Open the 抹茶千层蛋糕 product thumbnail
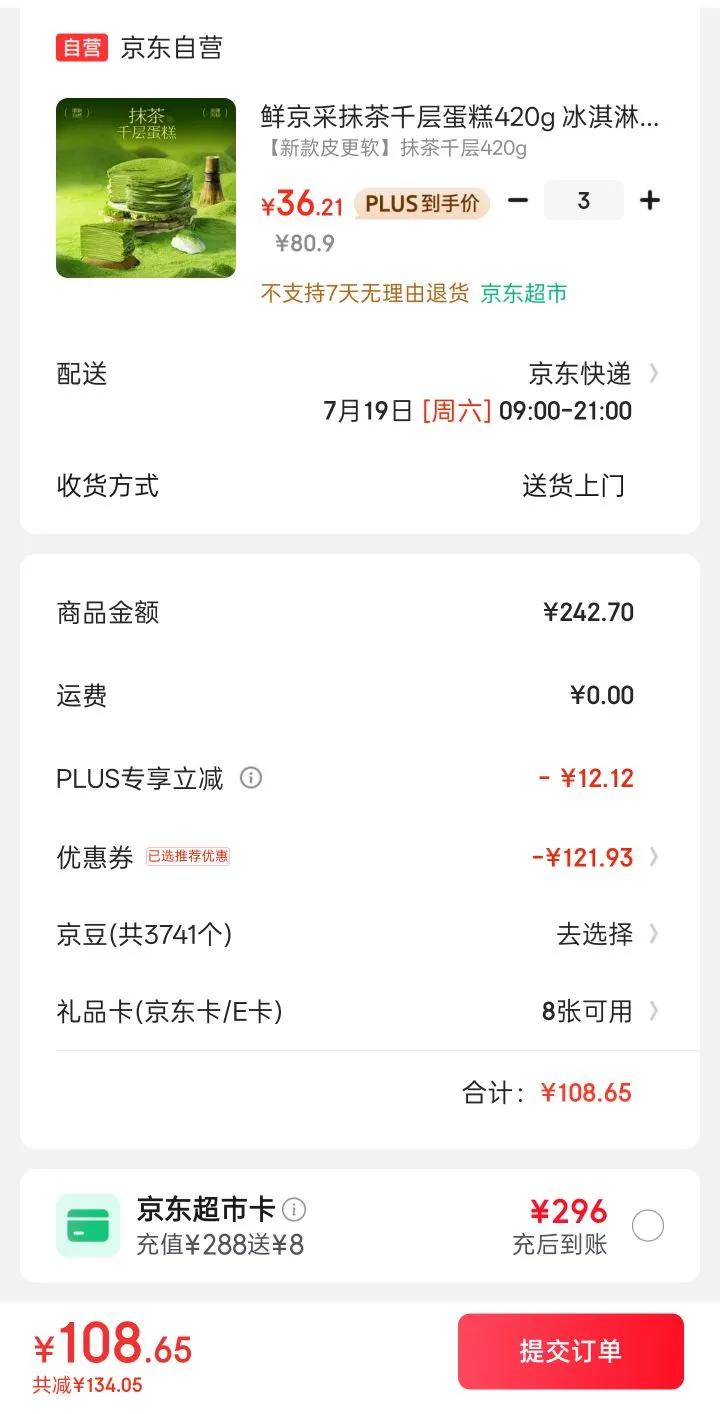This screenshot has width=720, height=1414. tap(146, 188)
